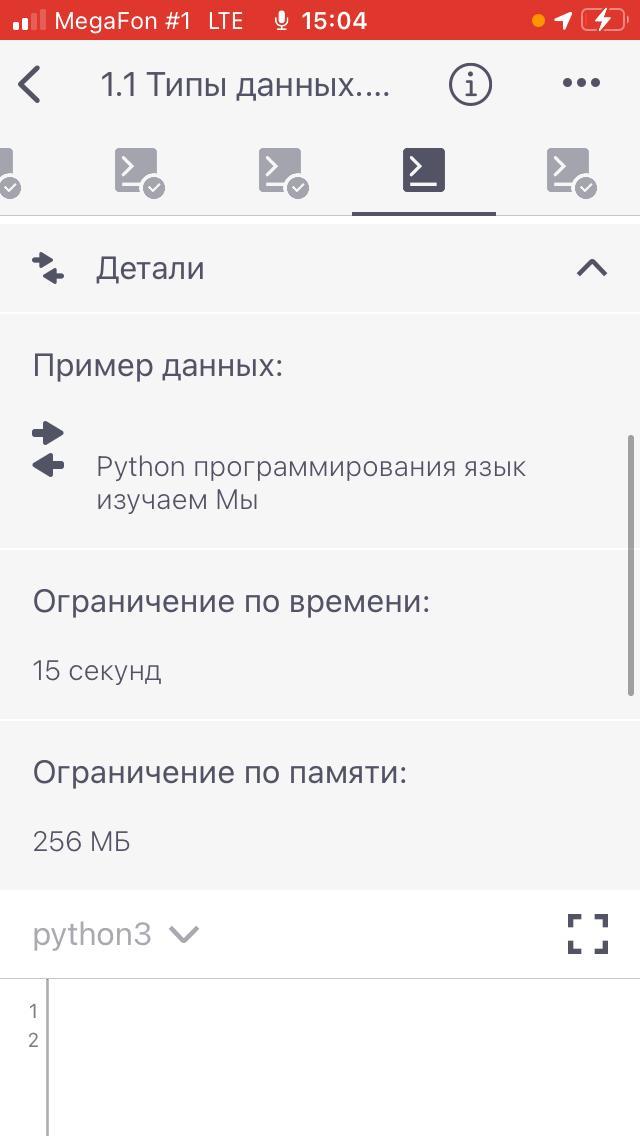The width and height of the screenshot is (640, 1136).
Task: Collapse the Детали section
Action: point(591,269)
